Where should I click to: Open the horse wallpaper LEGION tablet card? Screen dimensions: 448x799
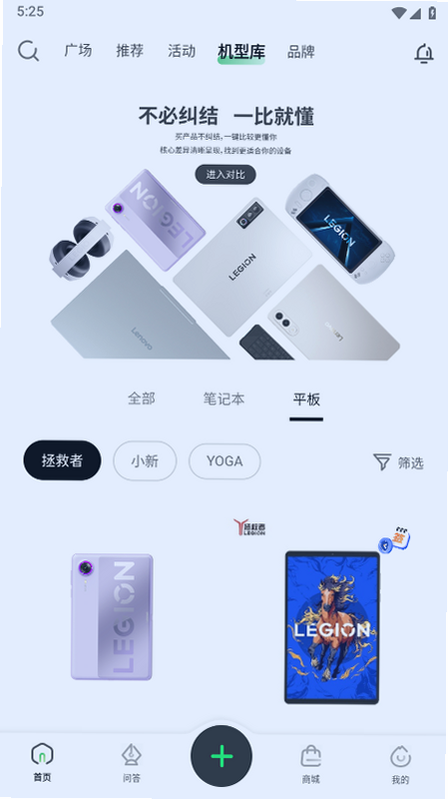[x=332, y=627]
